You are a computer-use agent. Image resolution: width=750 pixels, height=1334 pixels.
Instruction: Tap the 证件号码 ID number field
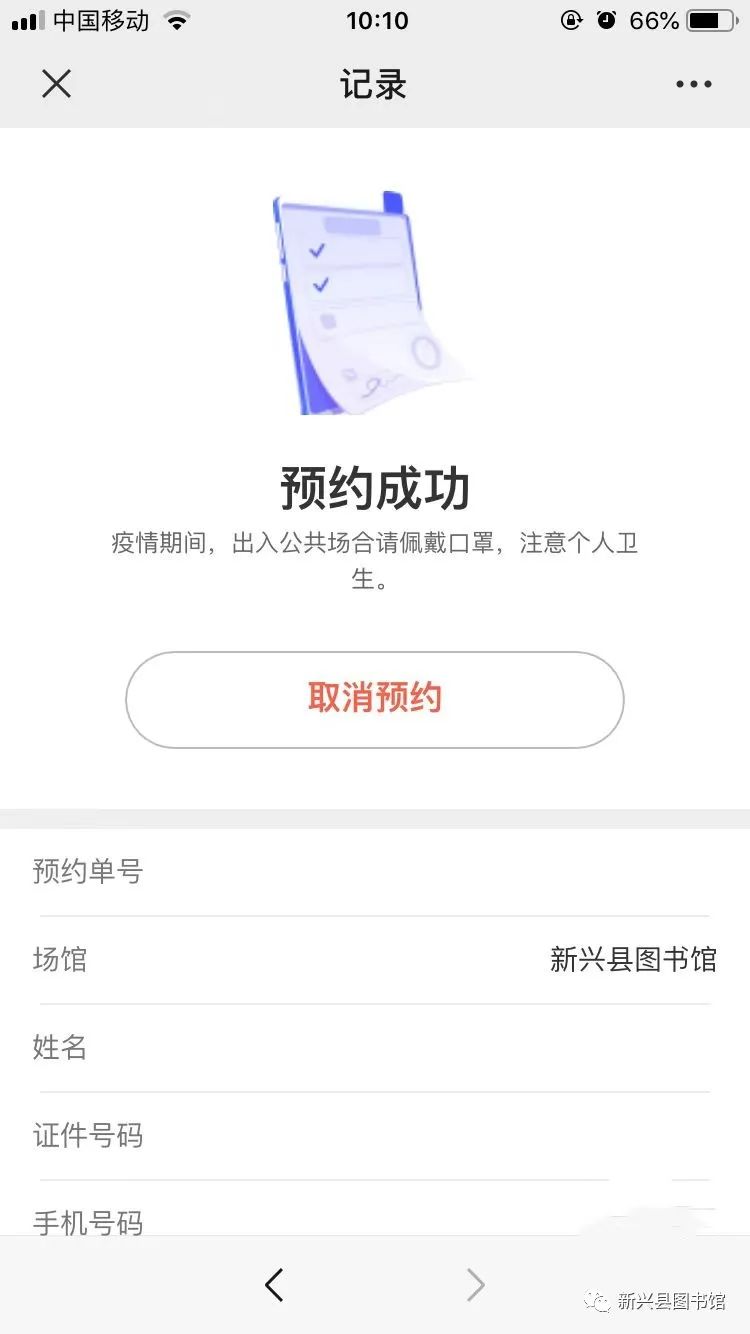click(x=88, y=1136)
